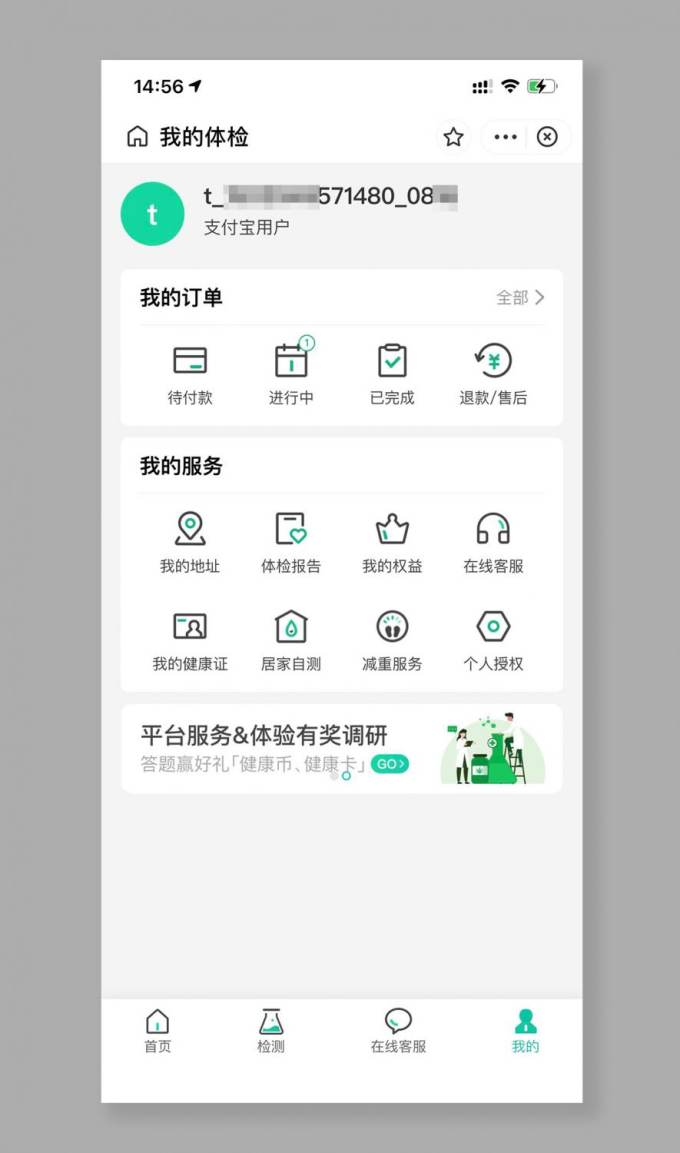Open 待付款 orders

[x=190, y=374]
